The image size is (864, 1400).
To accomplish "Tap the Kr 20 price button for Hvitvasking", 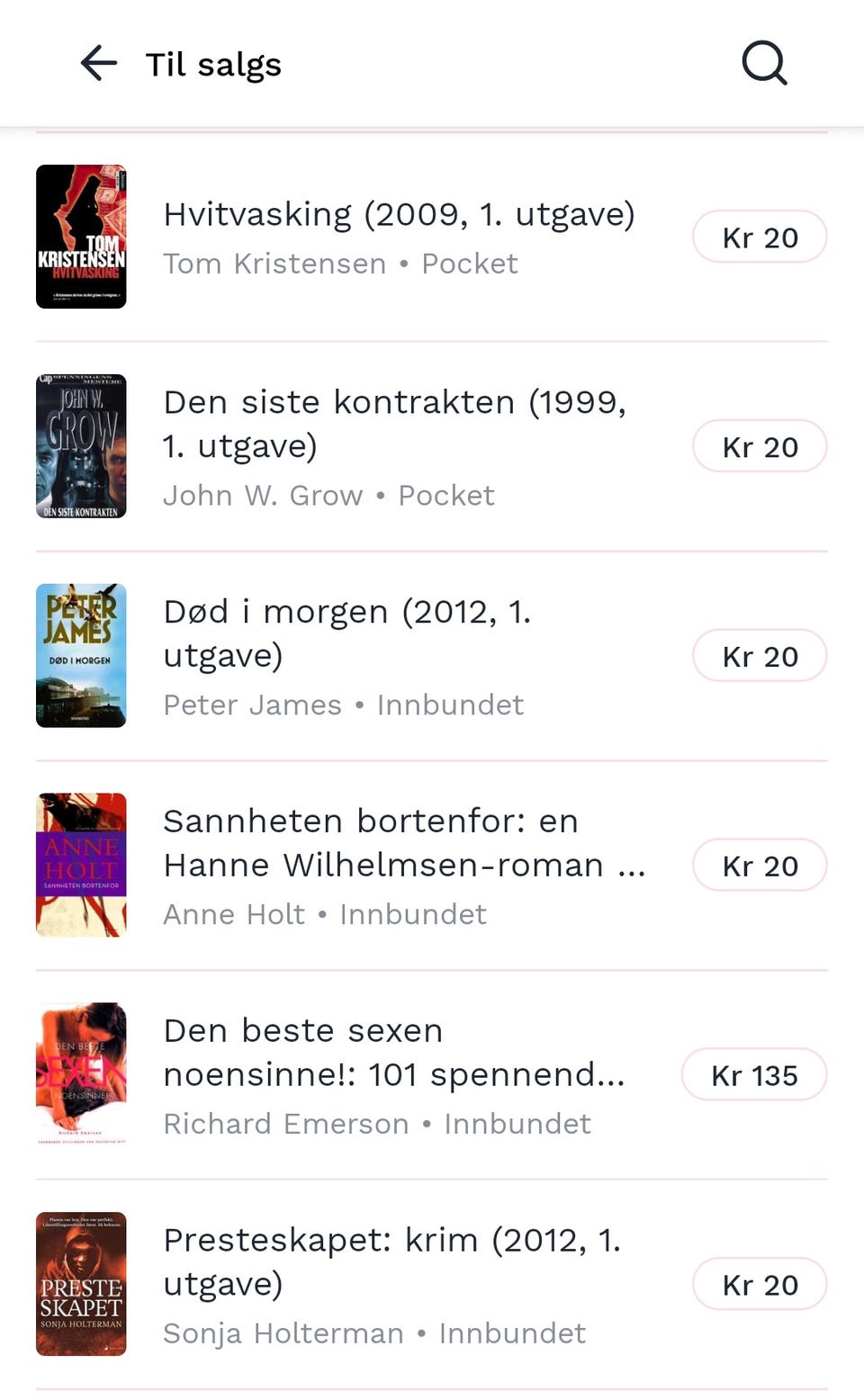I will (x=760, y=237).
